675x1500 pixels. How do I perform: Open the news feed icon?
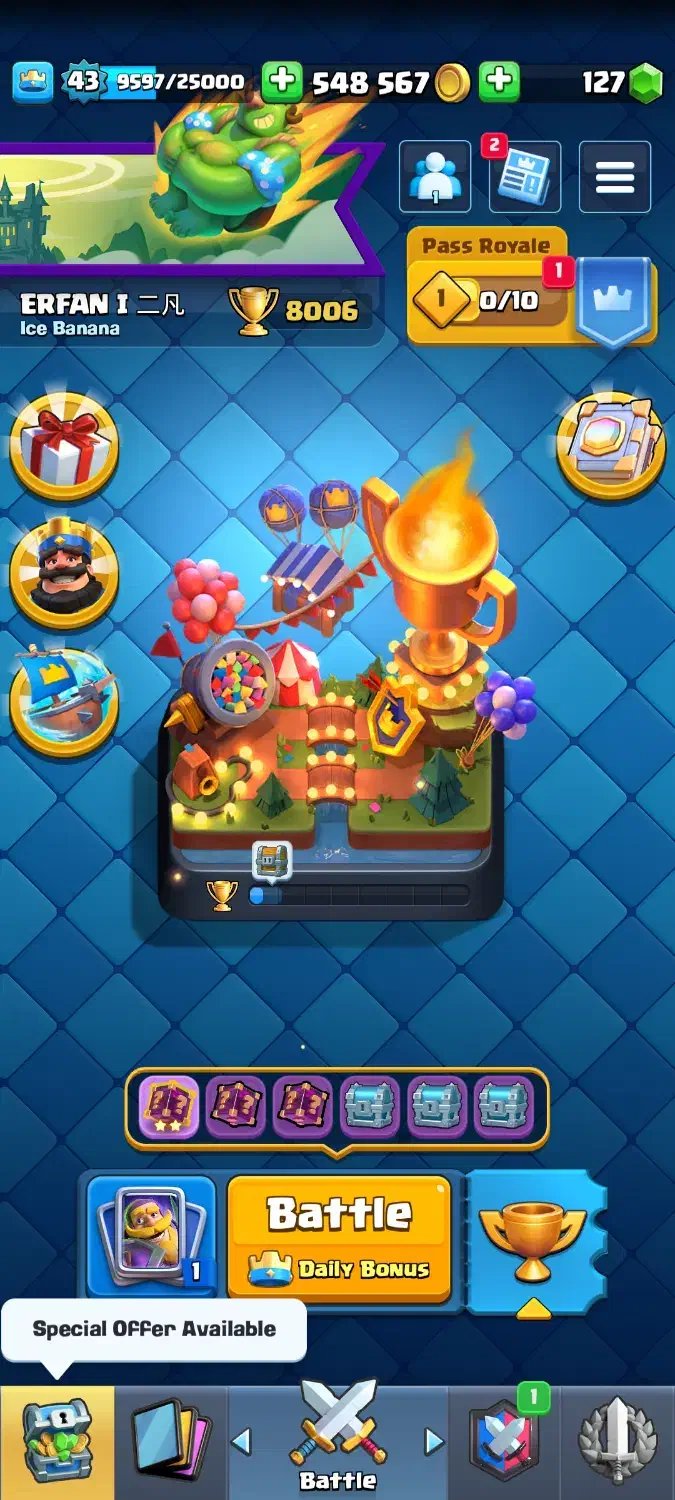[x=525, y=177]
